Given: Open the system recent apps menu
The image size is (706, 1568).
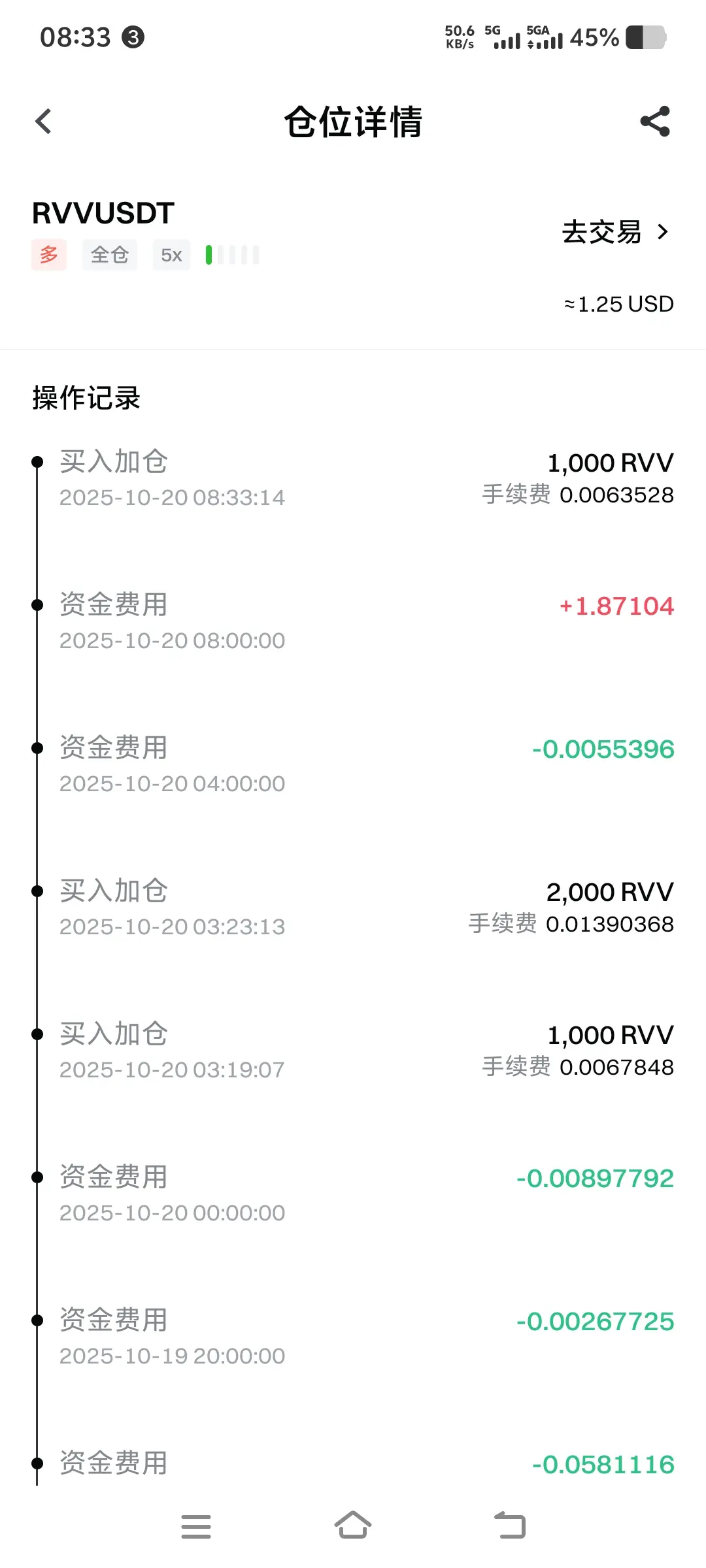Looking at the screenshot, I should coord(196,1526).
